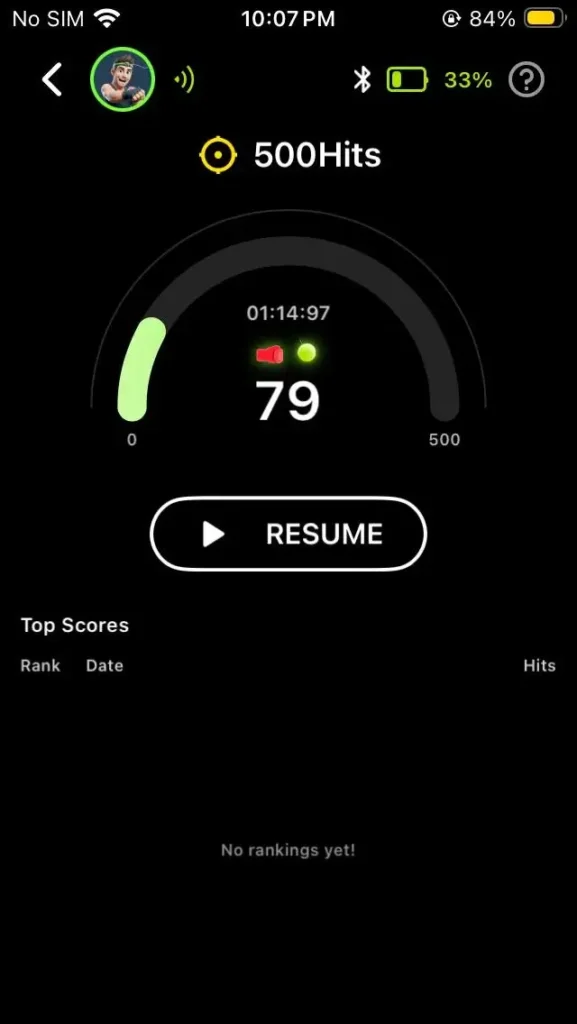Open the help question mark
This screenshot has height=1024, width=577.
click(526, 80)
